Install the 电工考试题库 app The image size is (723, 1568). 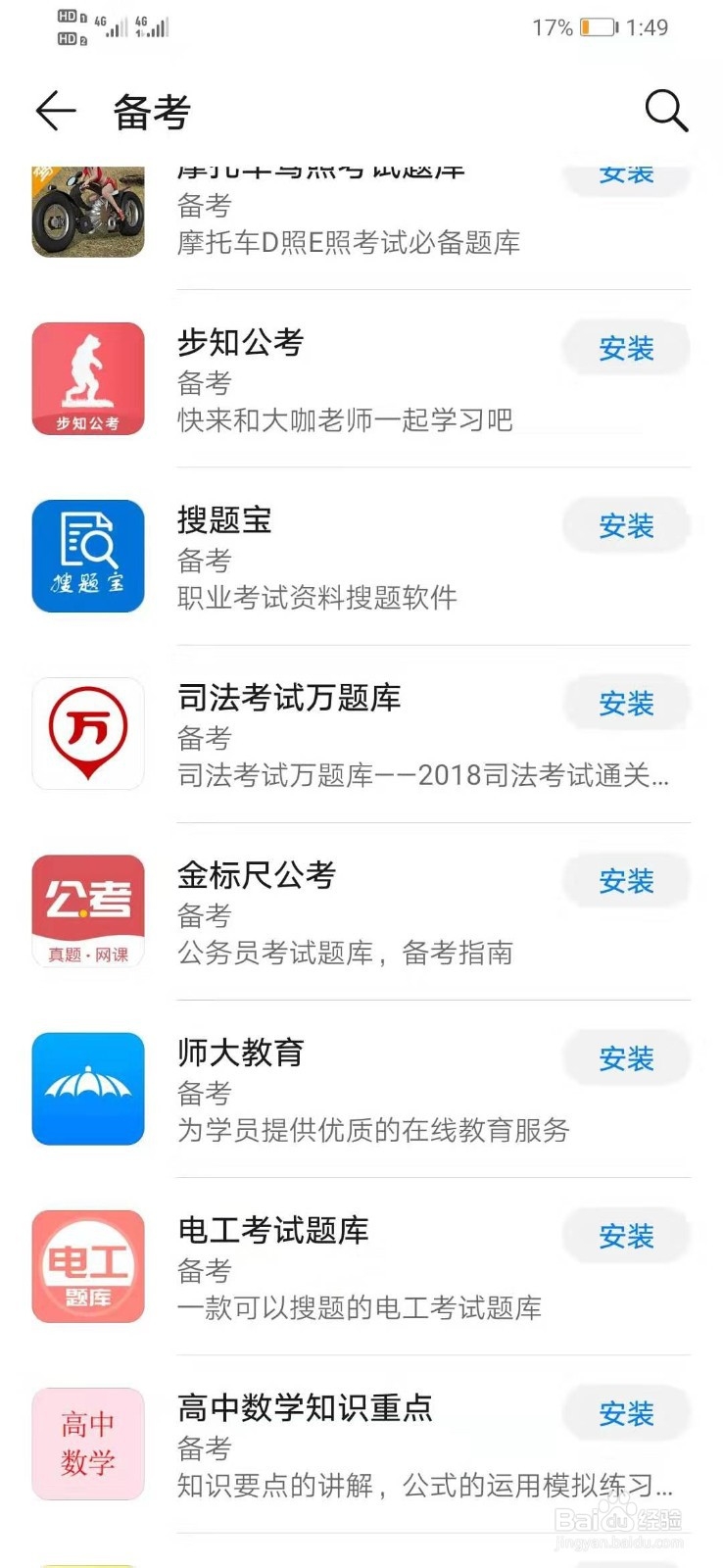point(626,1236)
